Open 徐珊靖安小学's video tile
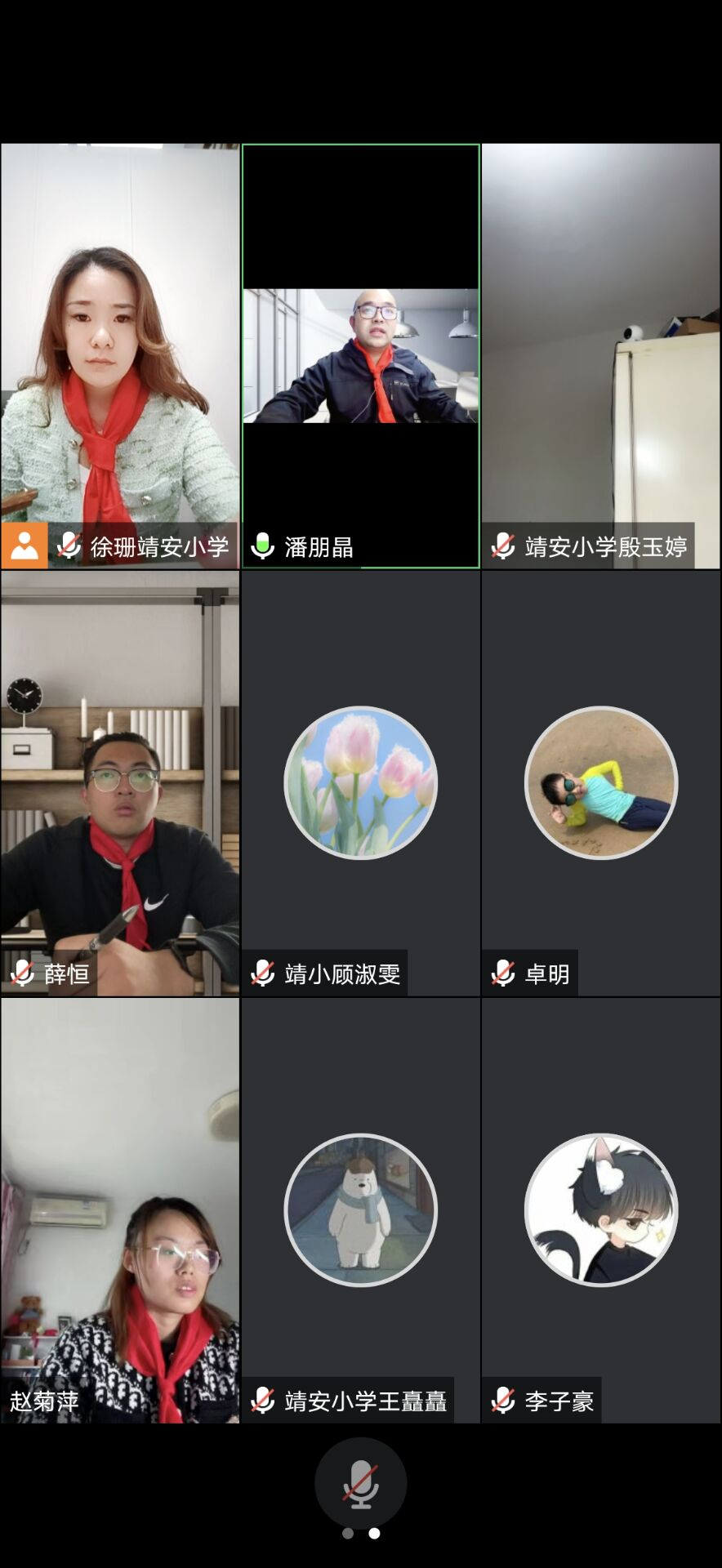 tap(120, 356)
